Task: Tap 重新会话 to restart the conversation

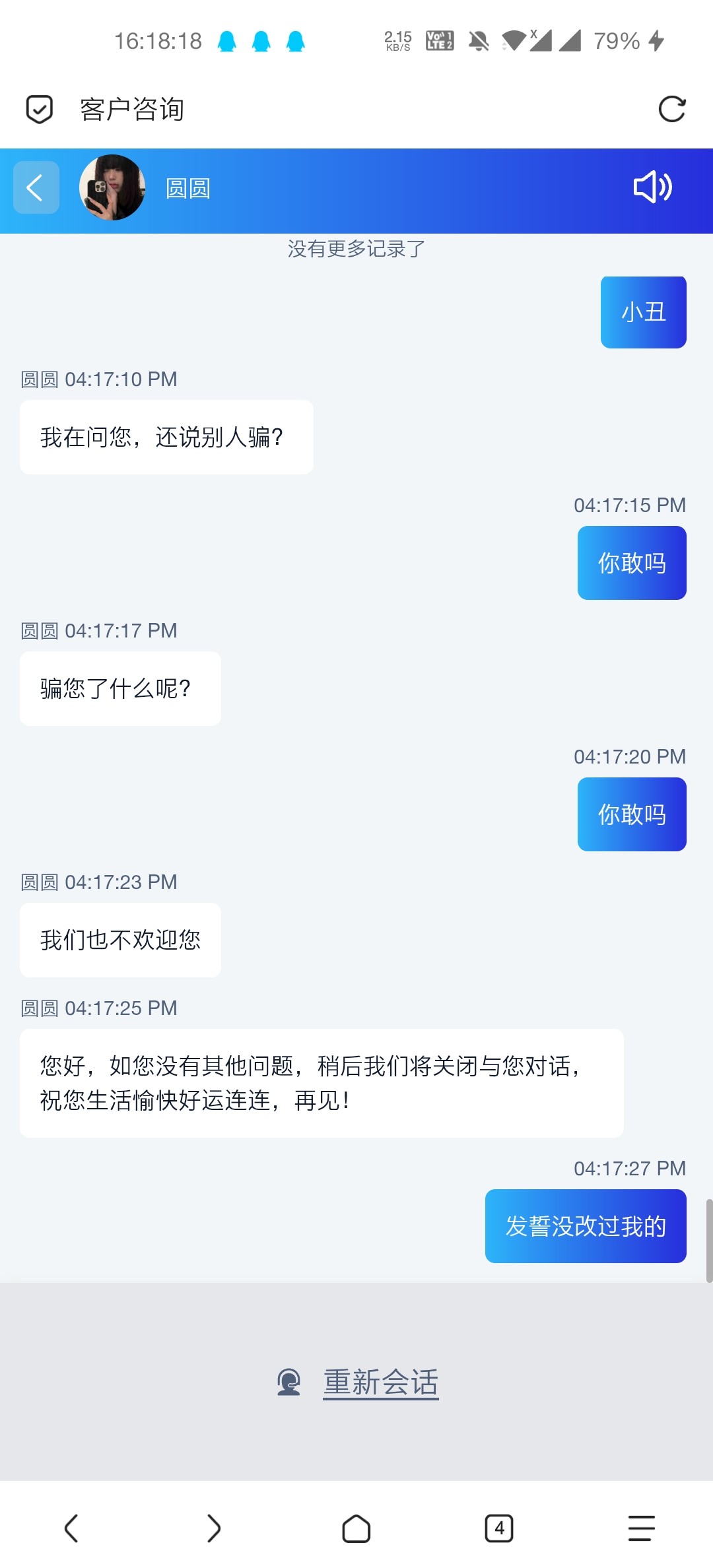Action: coord(380,1382)
